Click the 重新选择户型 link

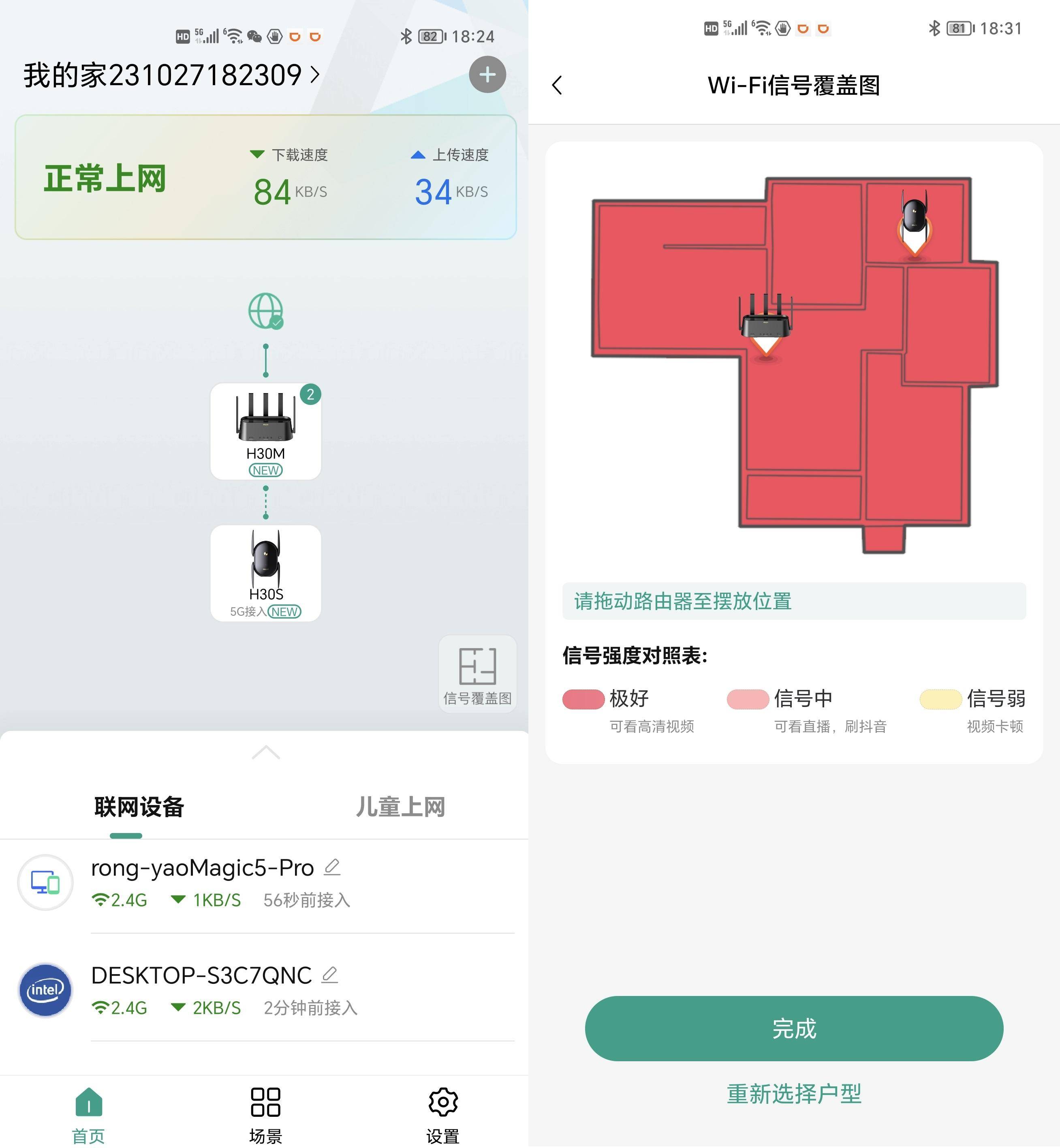[793, 1093]
